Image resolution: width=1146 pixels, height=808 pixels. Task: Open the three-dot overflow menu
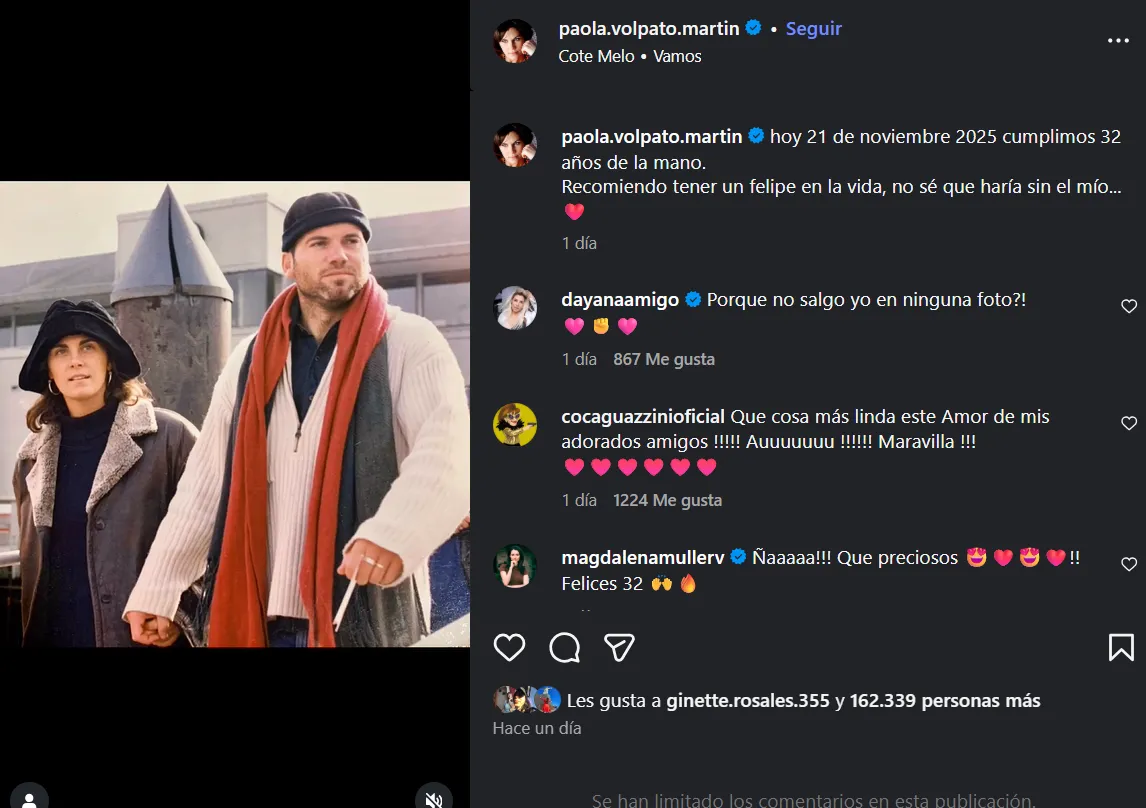(x=1118, y=41)
